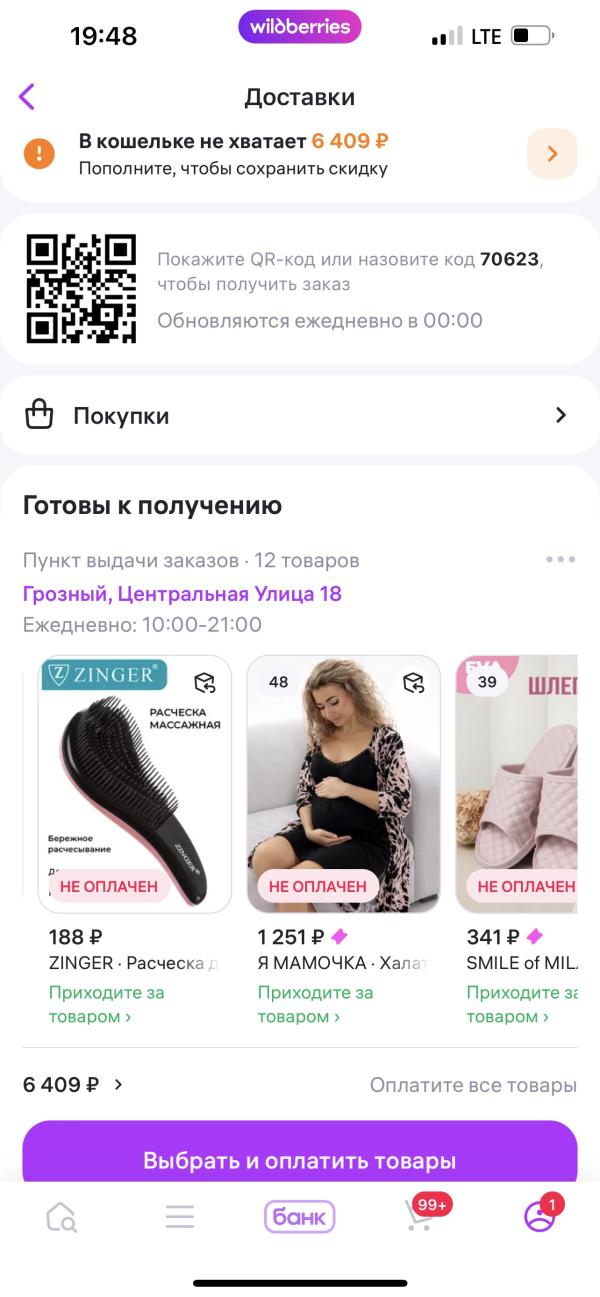Expand the 6 409 ₽ total details

click(73, 1084)
